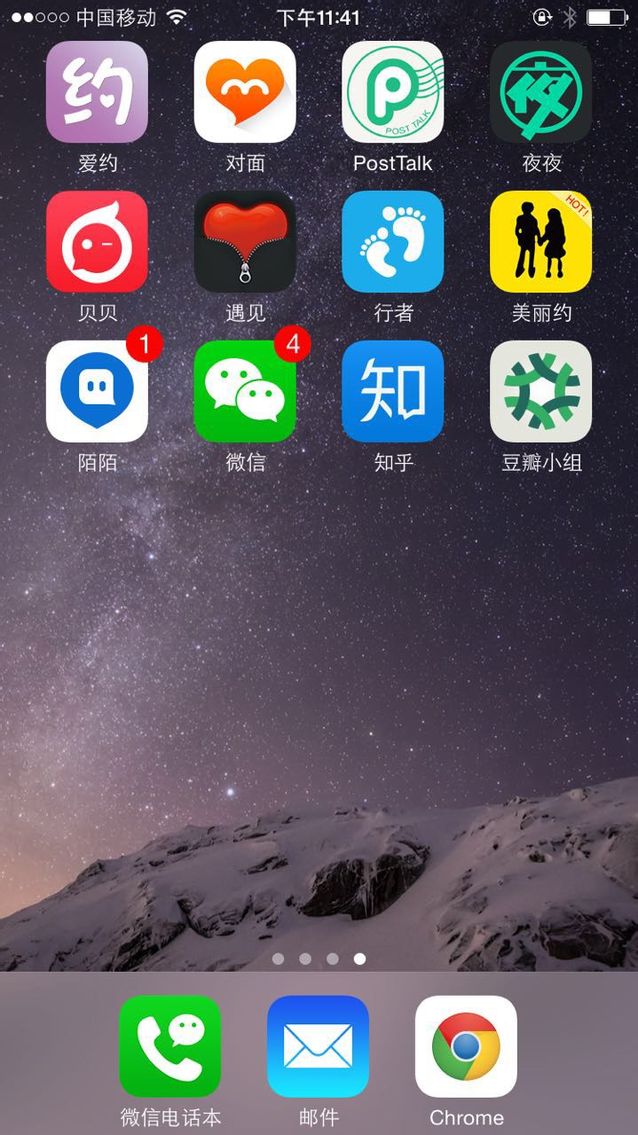Launch the 夜夜 app
Screen dimensions: 638x1135
coord(541,92)
